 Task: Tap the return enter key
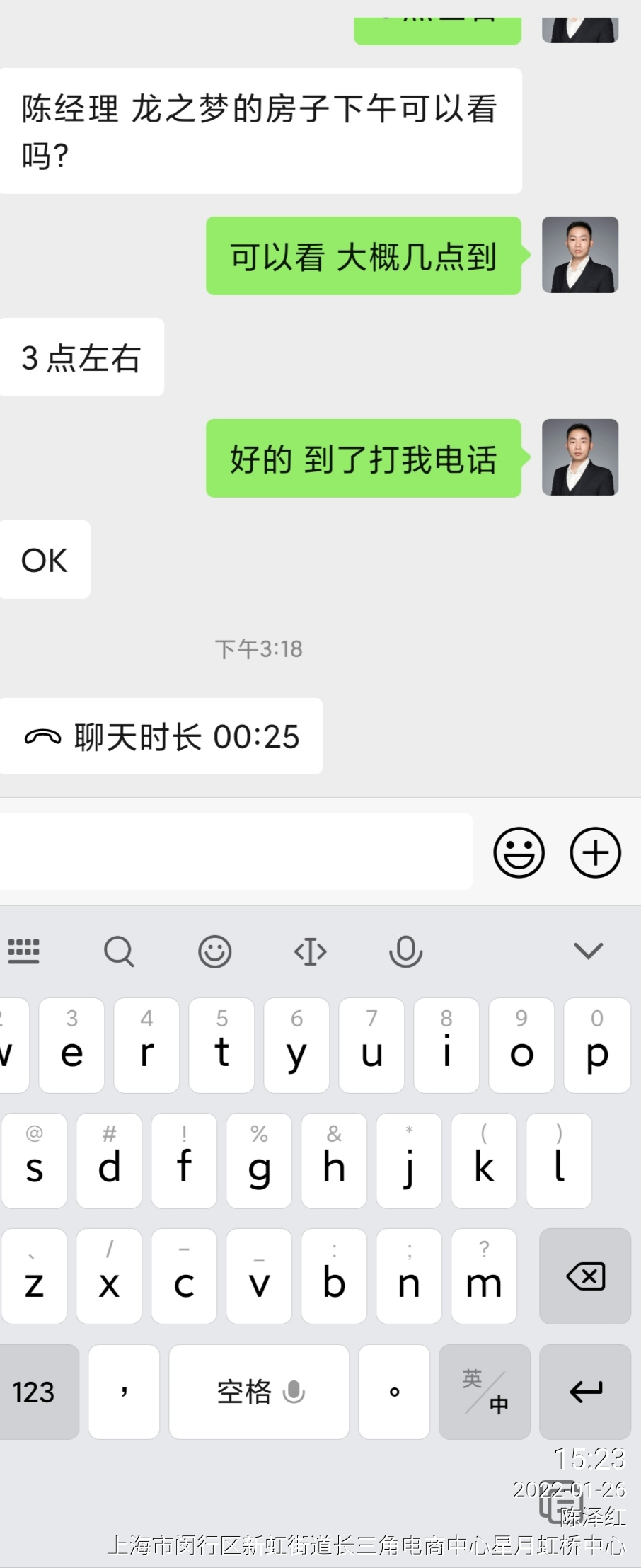585,1392
